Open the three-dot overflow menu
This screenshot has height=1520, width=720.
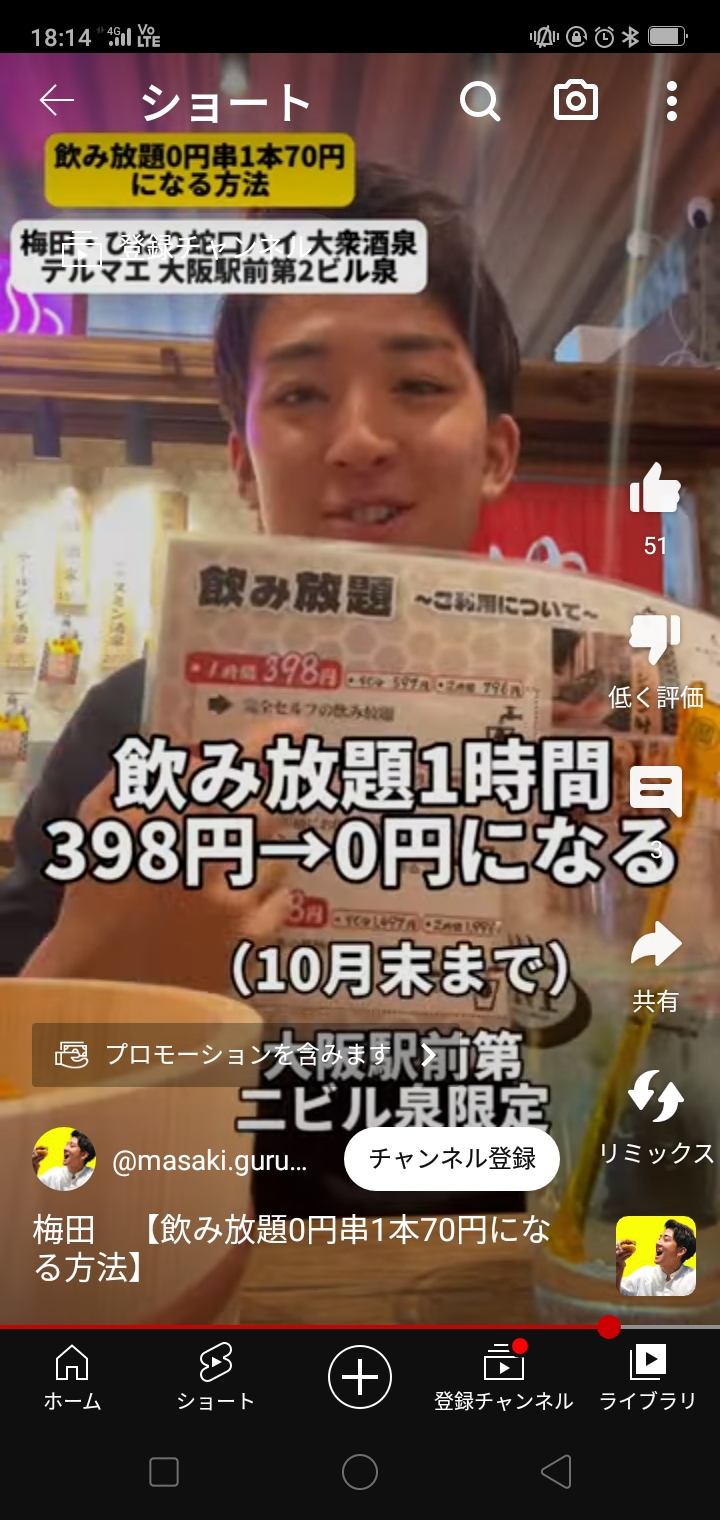[x=671, y=101]
